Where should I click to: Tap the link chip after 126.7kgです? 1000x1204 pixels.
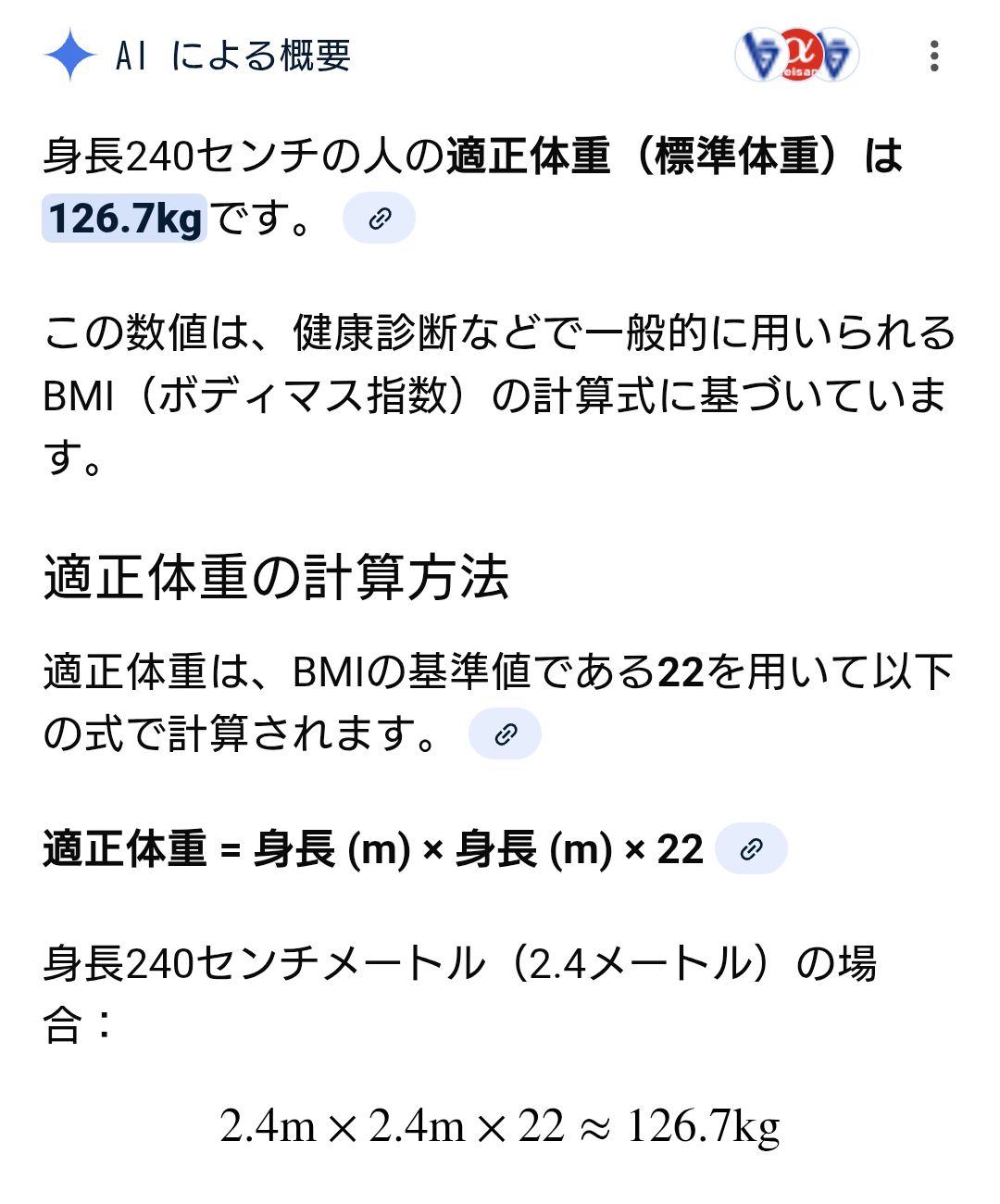coord(379,219)
